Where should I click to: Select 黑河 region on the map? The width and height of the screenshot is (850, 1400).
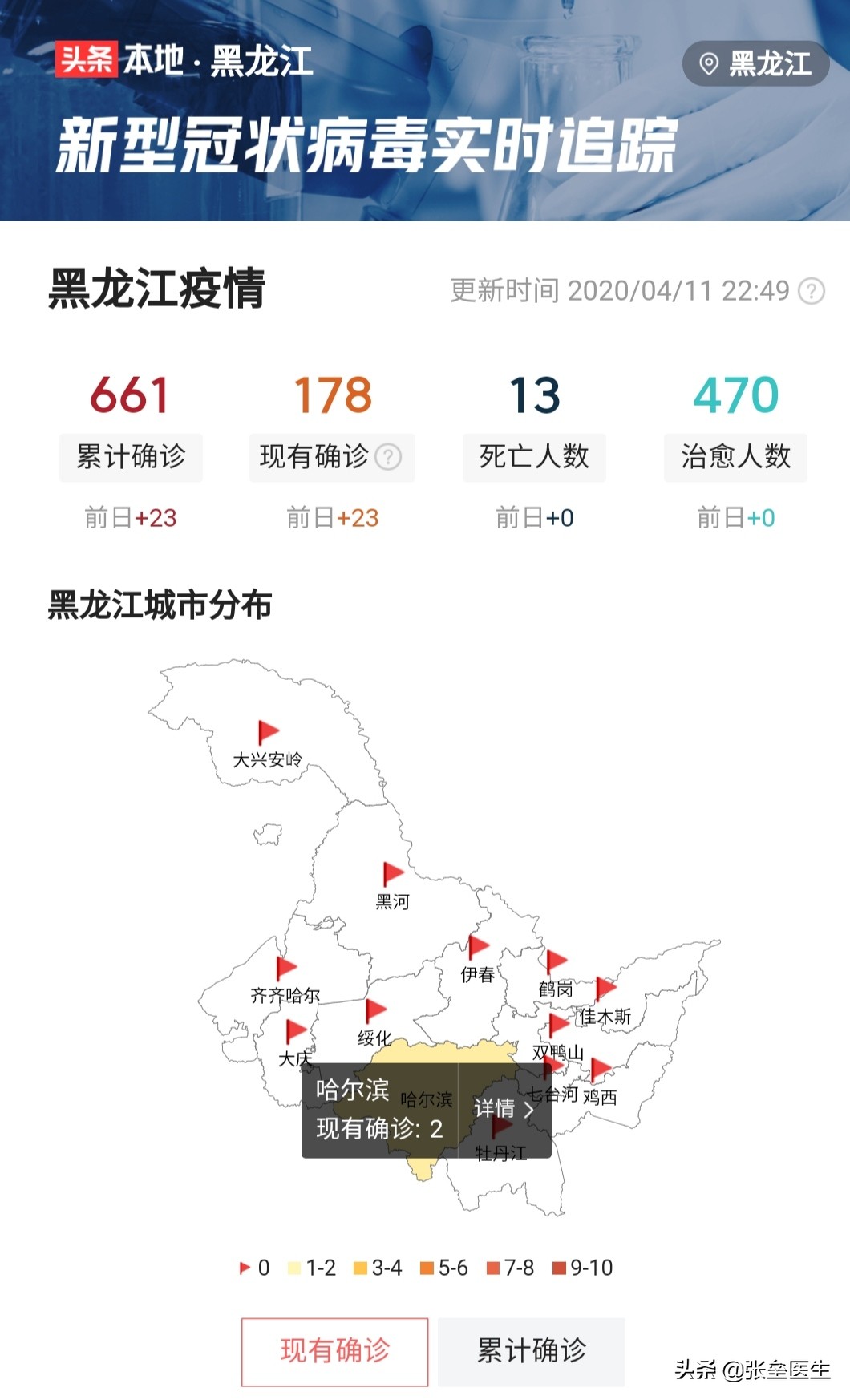(393, 901)
